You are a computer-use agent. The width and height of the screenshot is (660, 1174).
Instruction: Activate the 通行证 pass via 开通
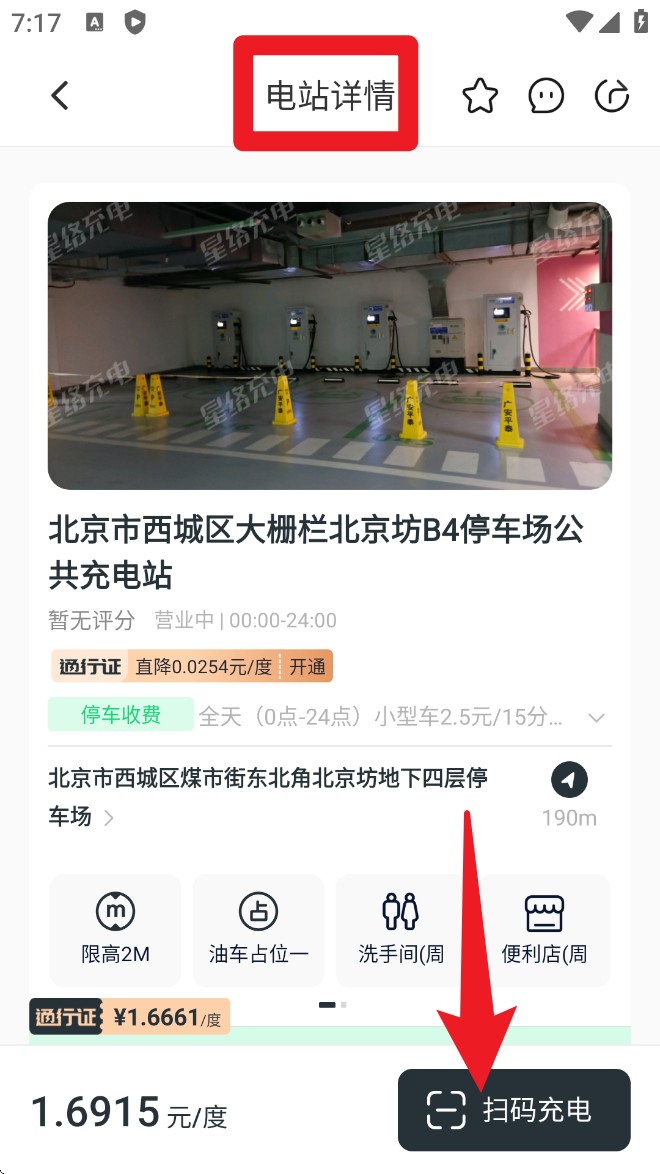click(307, 667)
